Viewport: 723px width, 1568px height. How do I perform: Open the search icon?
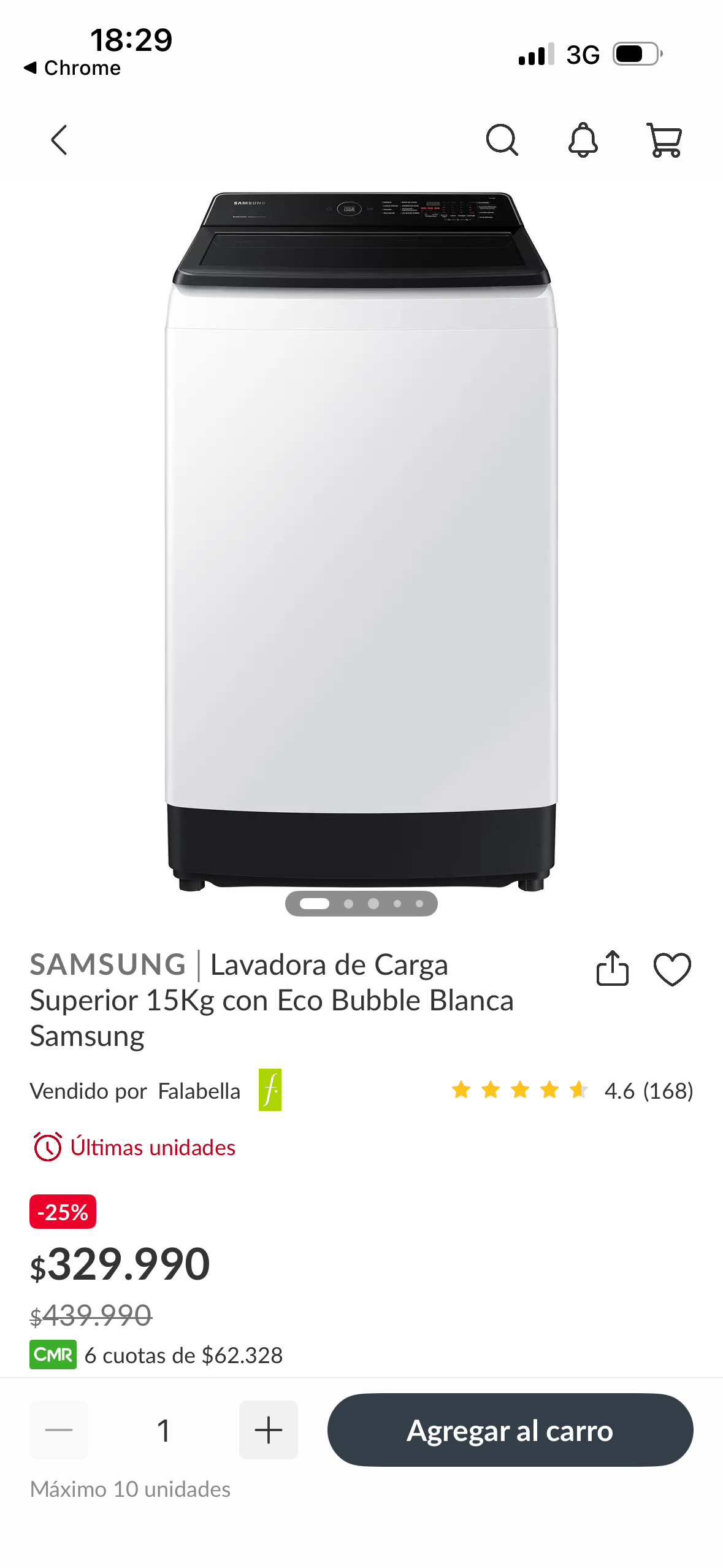[502, 140]
